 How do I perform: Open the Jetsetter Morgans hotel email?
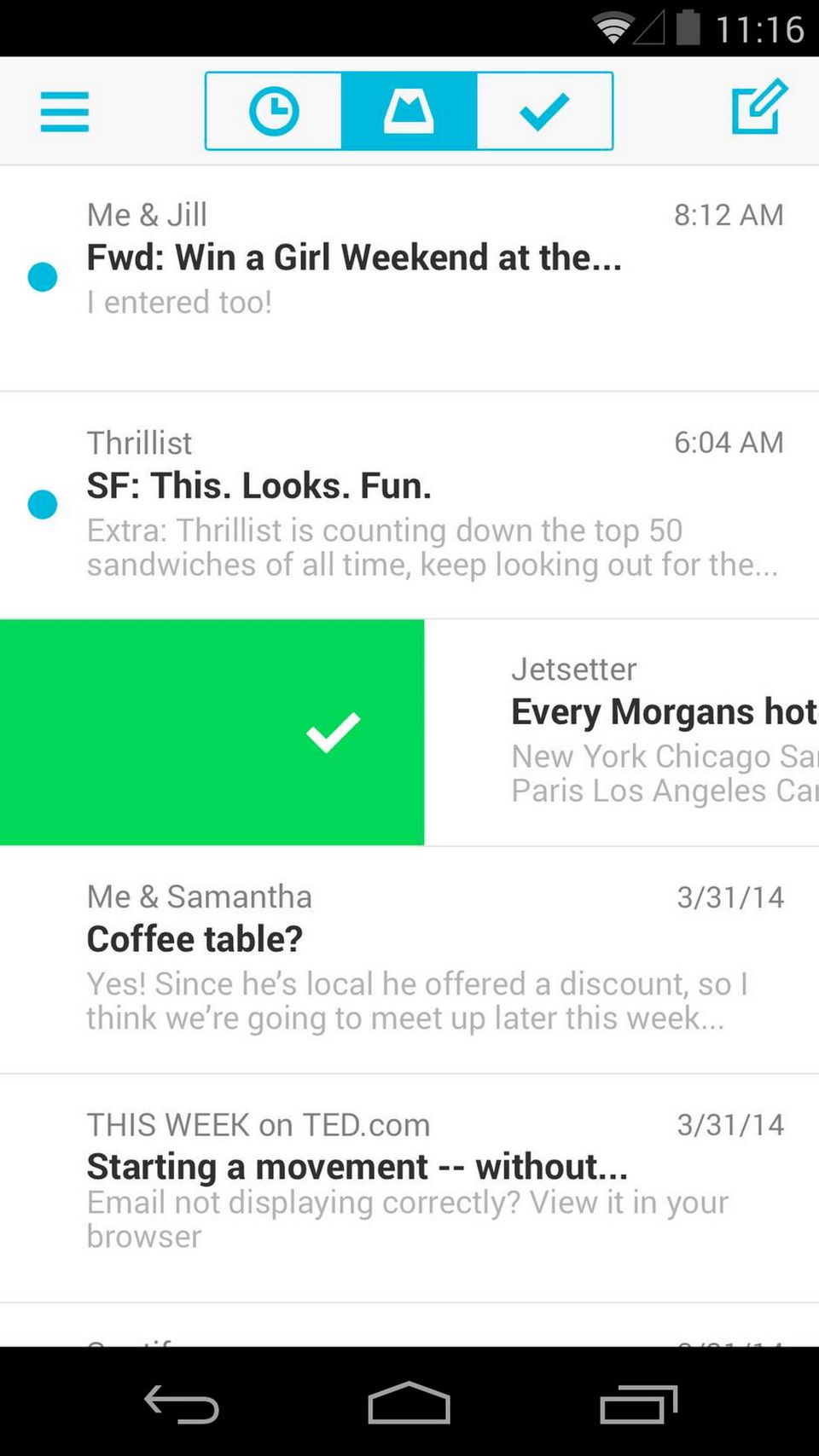pyautogui.click(x=648, y=732)
